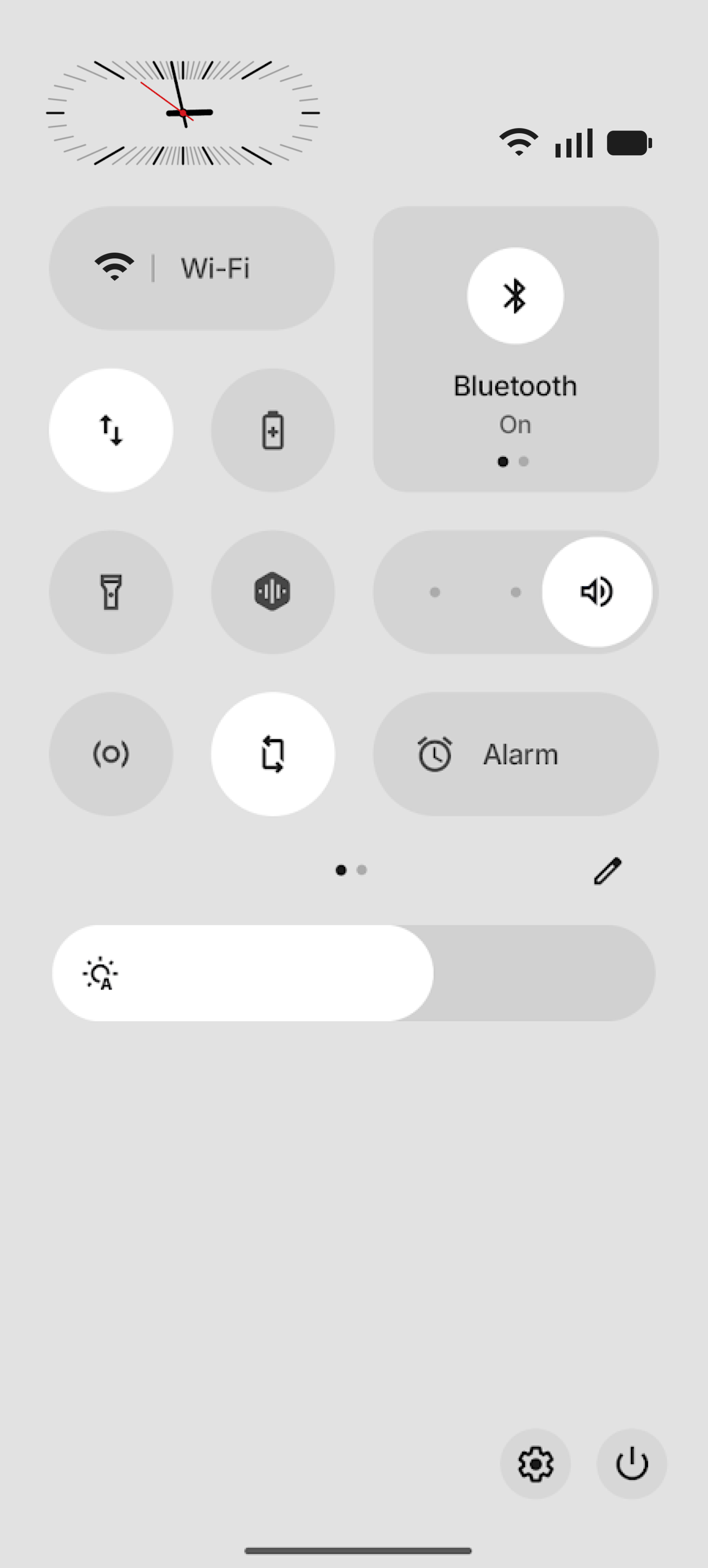Open the Wi-Fi tile
Image resolution: width=708 pixels, height=1568 pixels.
tap(192, 268)
